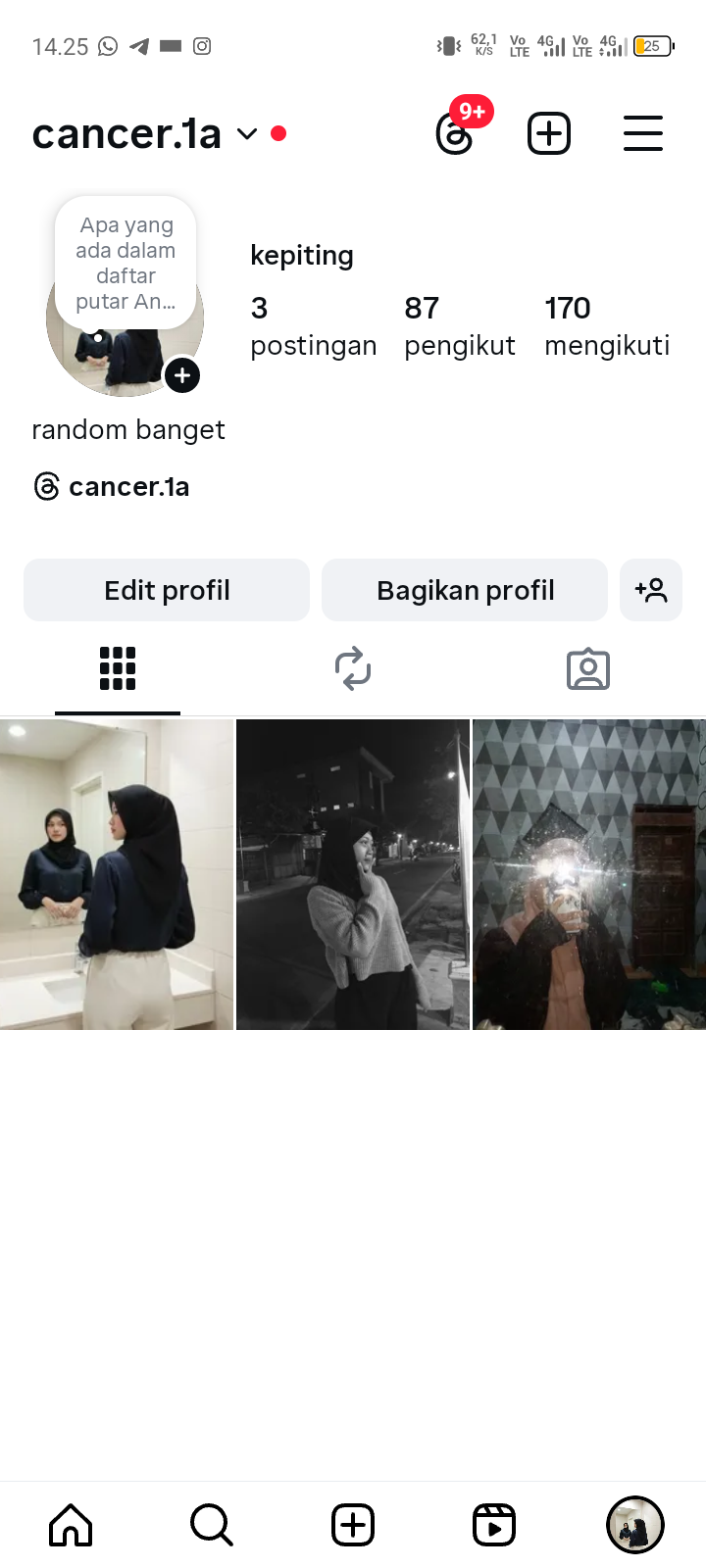Create a new post from top bar
The height and width of the screenshot is (1568, 706).
click(549, 133)
